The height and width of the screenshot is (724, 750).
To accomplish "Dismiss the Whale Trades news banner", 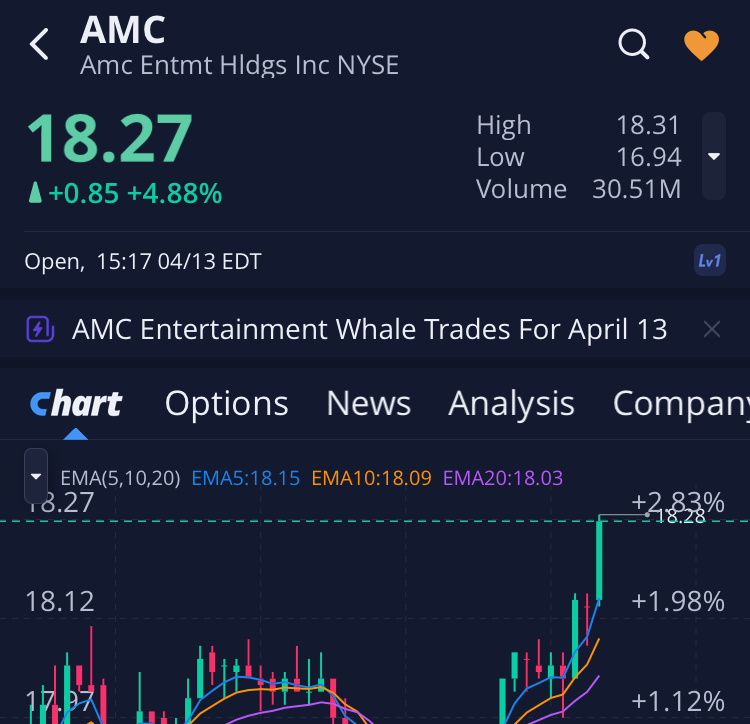I will tap(712, 330).
